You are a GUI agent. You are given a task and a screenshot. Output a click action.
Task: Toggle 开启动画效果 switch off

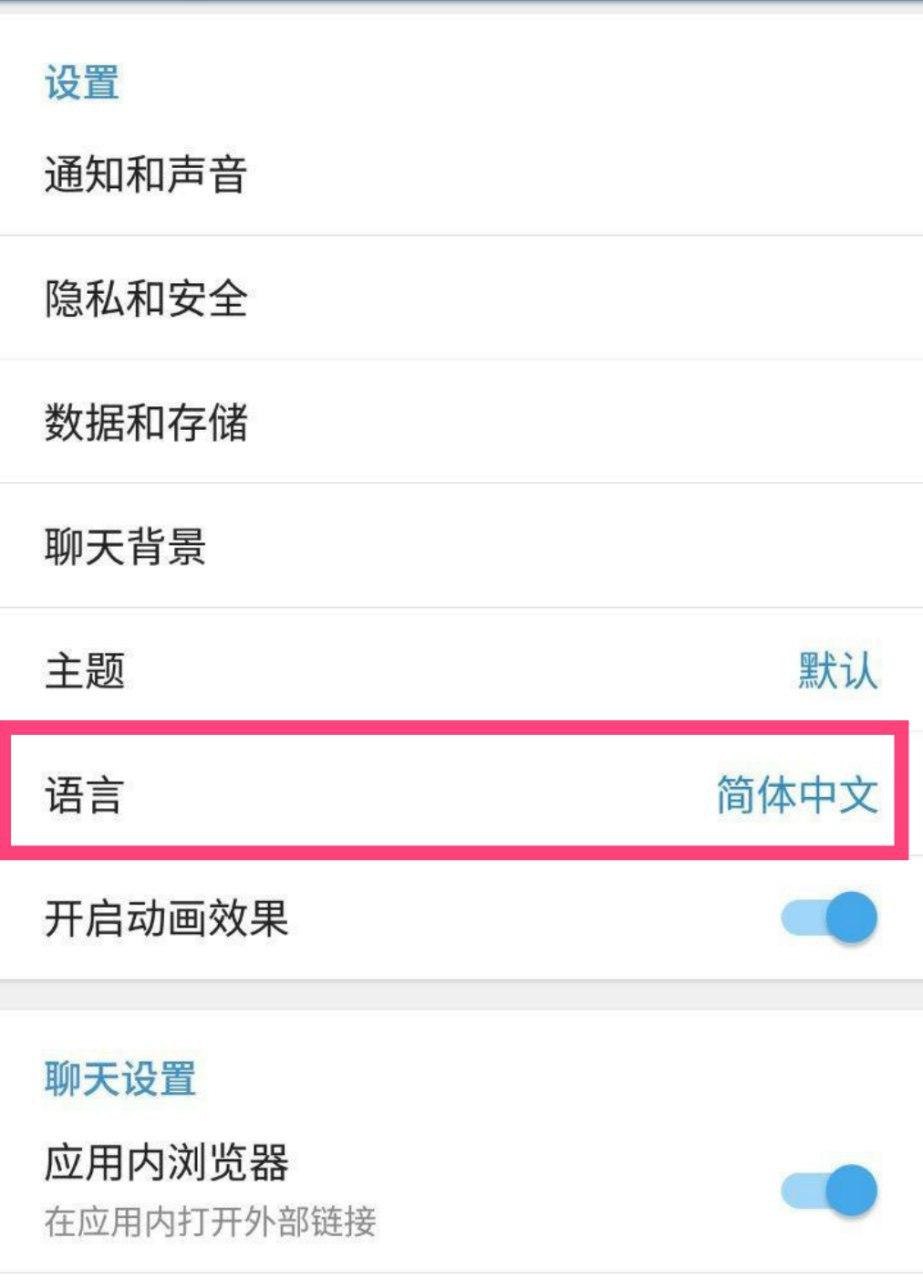830,918
